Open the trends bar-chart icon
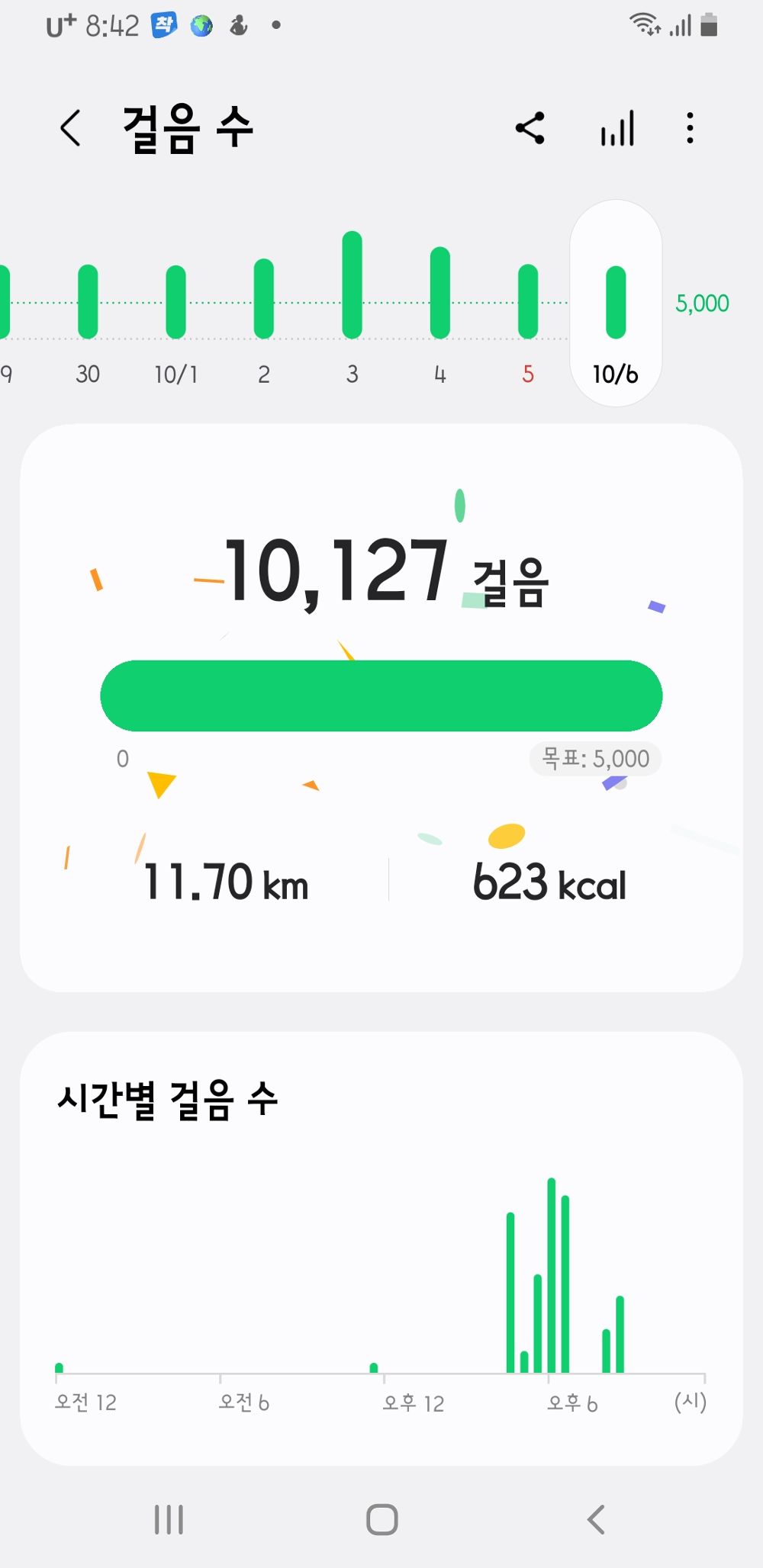The width and height of the screenshot is (763, 1568). (x=615, y=128)
